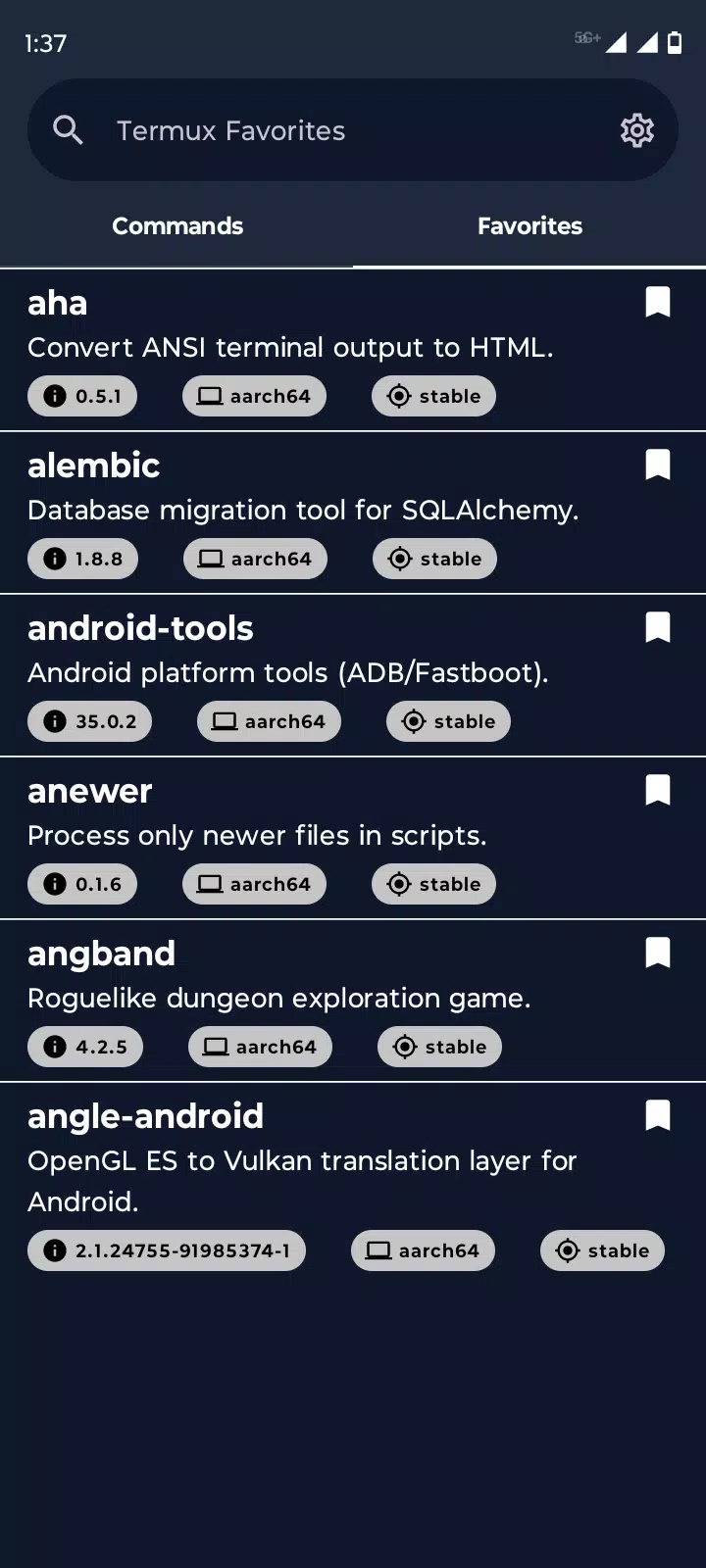Select the Favorites tab
The image size is (706, 1568).
529,225
